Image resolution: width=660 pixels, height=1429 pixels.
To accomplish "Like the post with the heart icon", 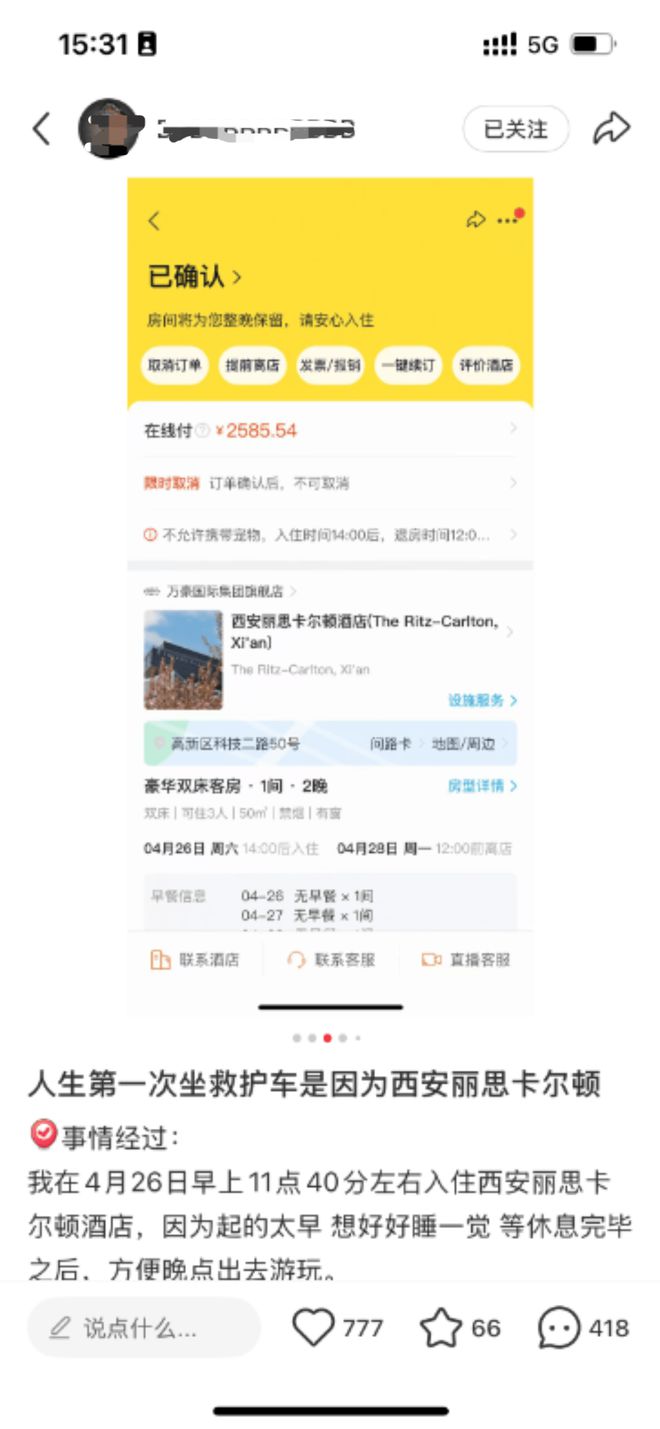I will (x=314, y=1327).
